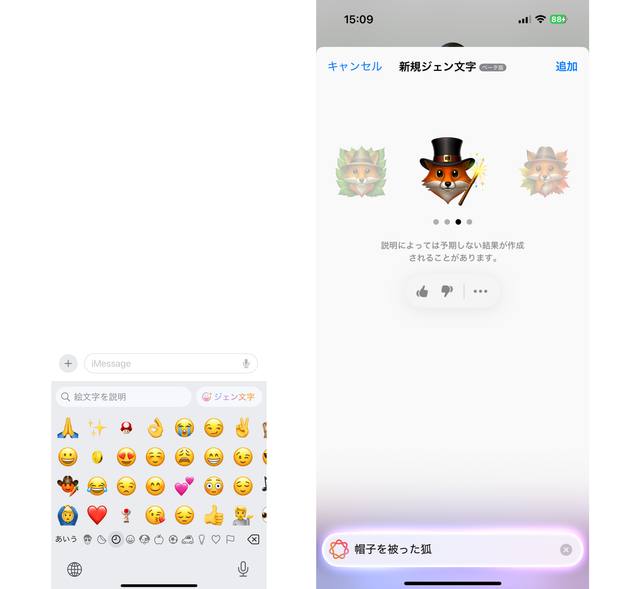This screenshot has height=589, width=640.
Task: Insert the red heart emoji
Action: pos(97,515)
